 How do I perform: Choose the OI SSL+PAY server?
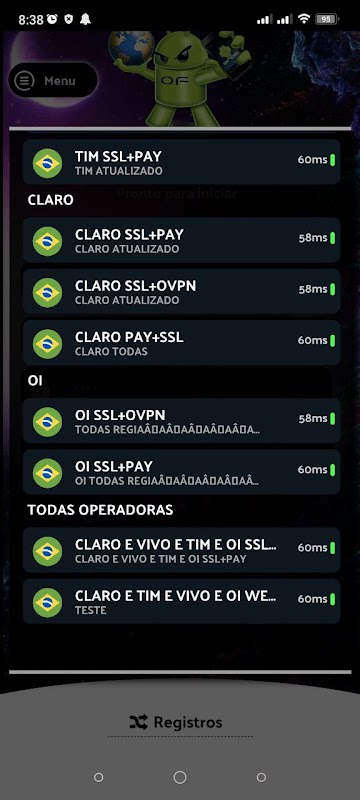click(182, 472)
